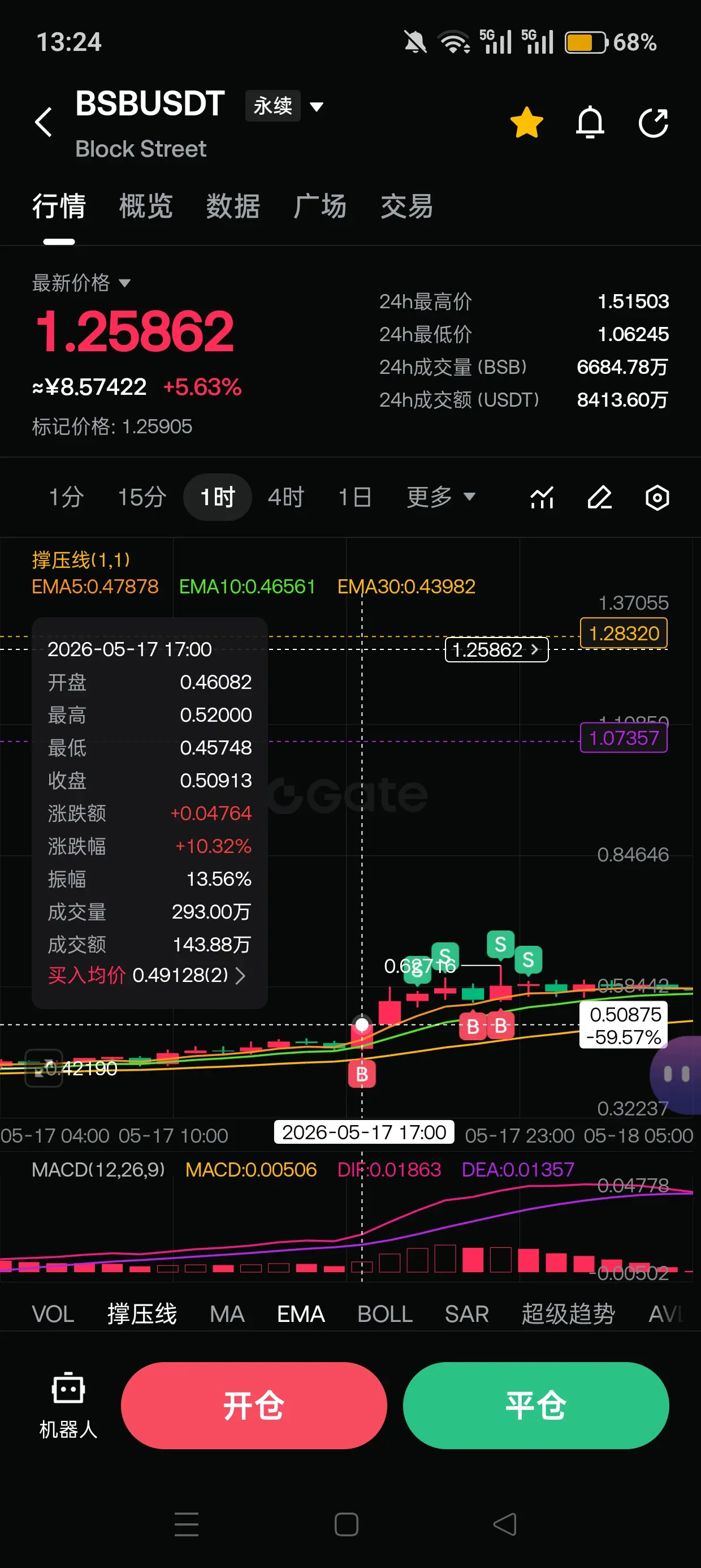Screen dimensions: 701x1568
Task: Select the 1日 chart interval
Action: [x=355, y=497]
